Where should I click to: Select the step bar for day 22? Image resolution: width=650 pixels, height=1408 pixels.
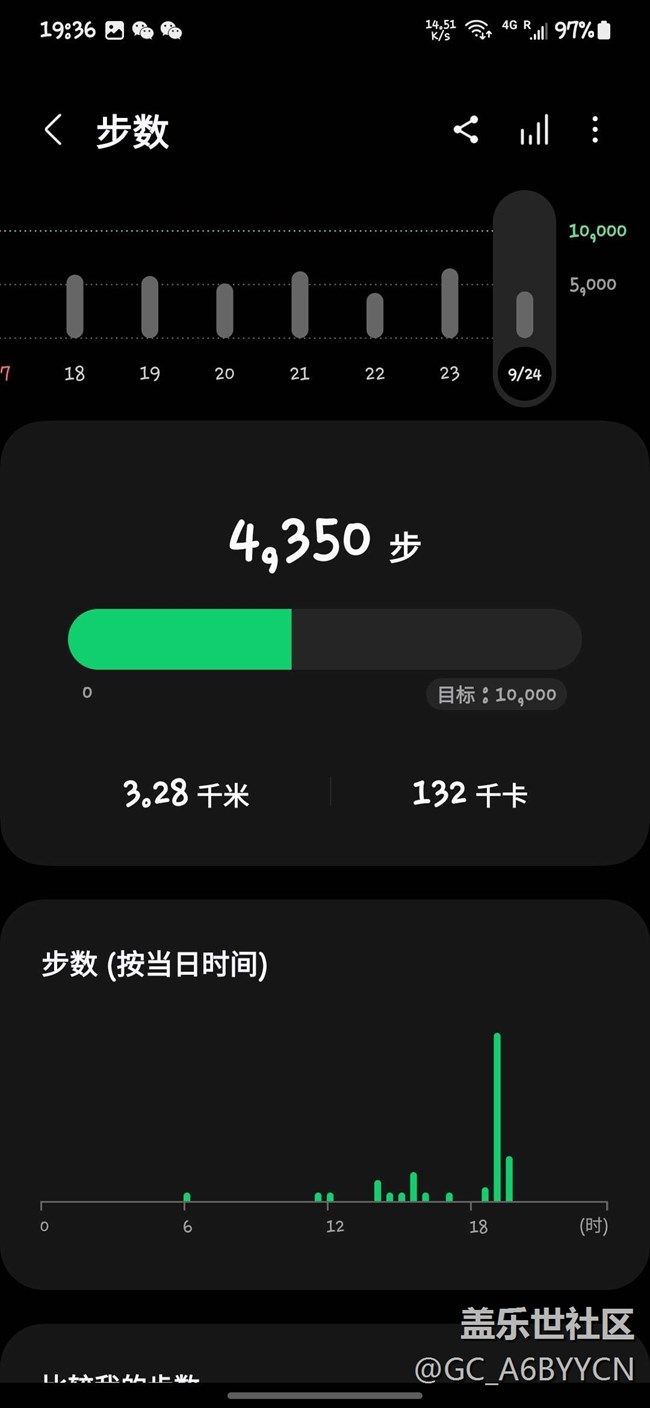375,315
